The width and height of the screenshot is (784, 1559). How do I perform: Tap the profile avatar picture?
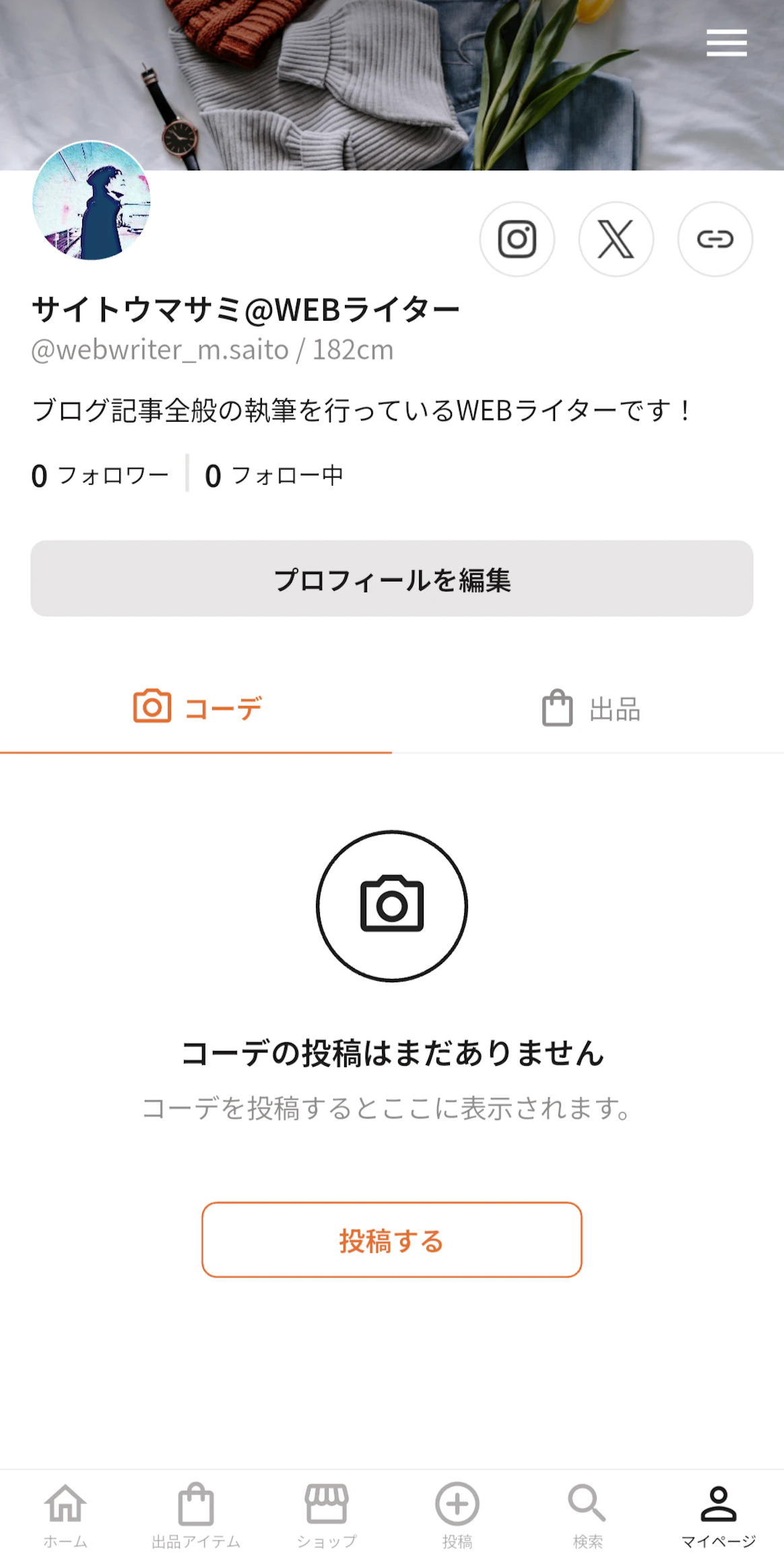(92, 201)
